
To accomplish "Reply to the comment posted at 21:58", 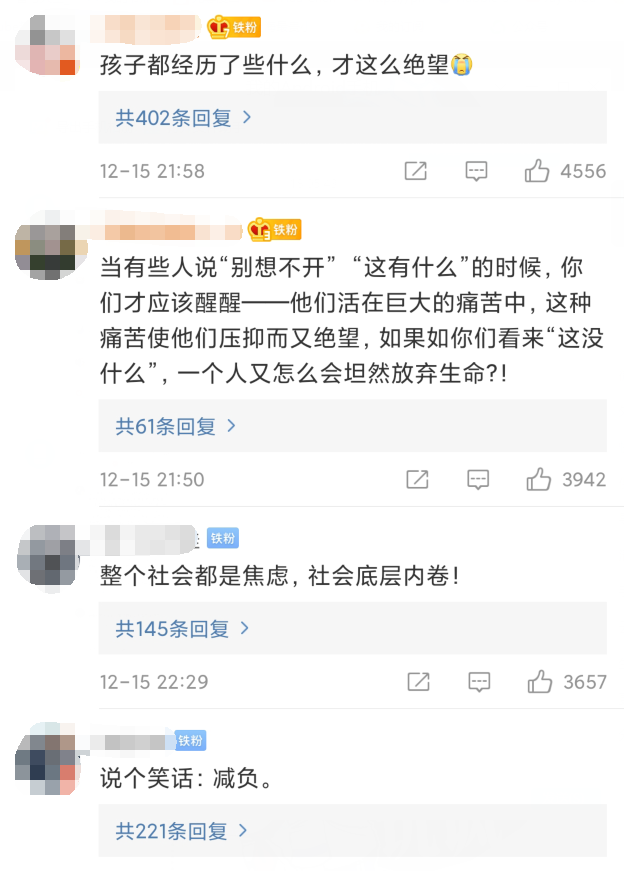I will [477, 171].
